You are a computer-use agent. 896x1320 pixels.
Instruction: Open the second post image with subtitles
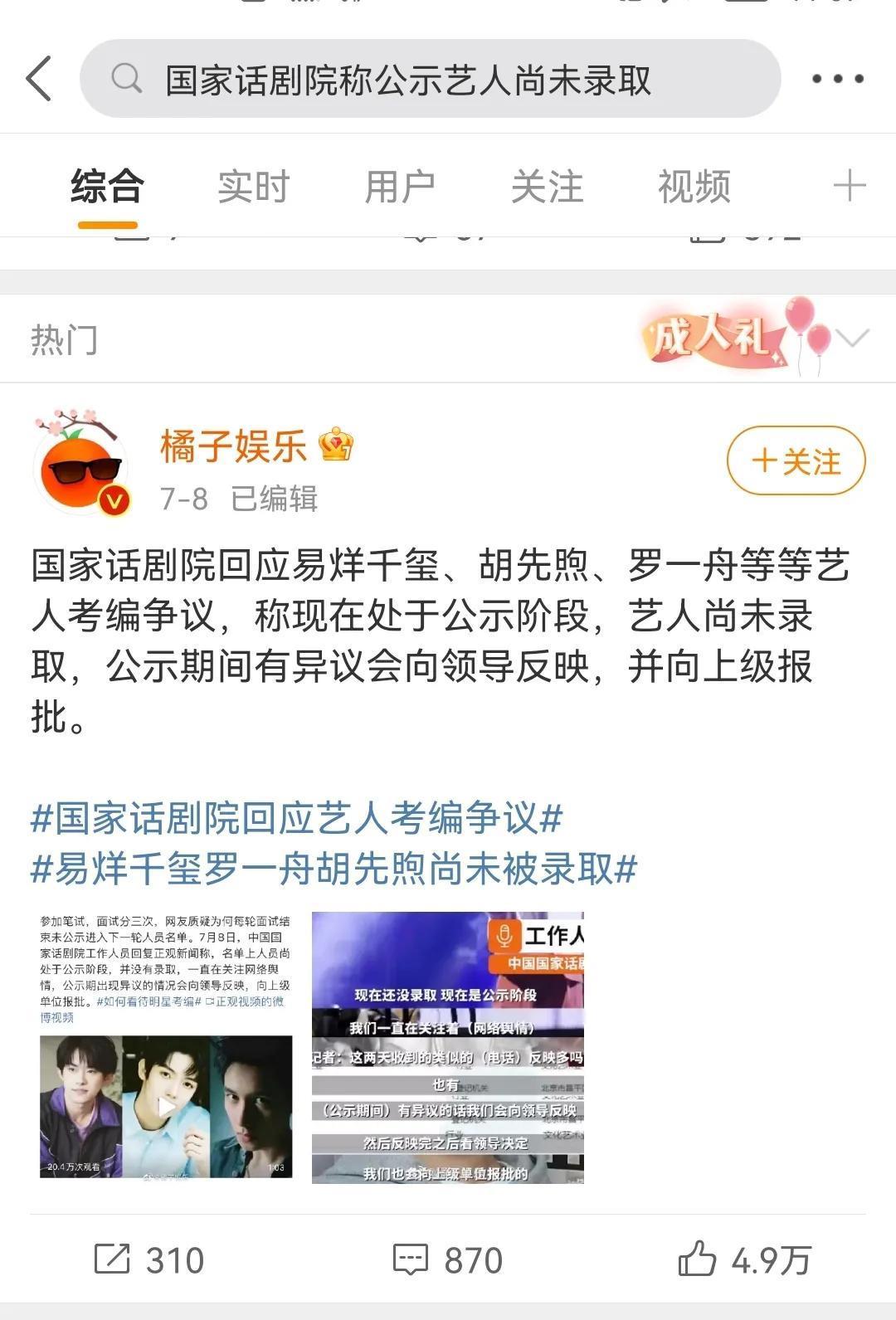tap(448, 1047)
